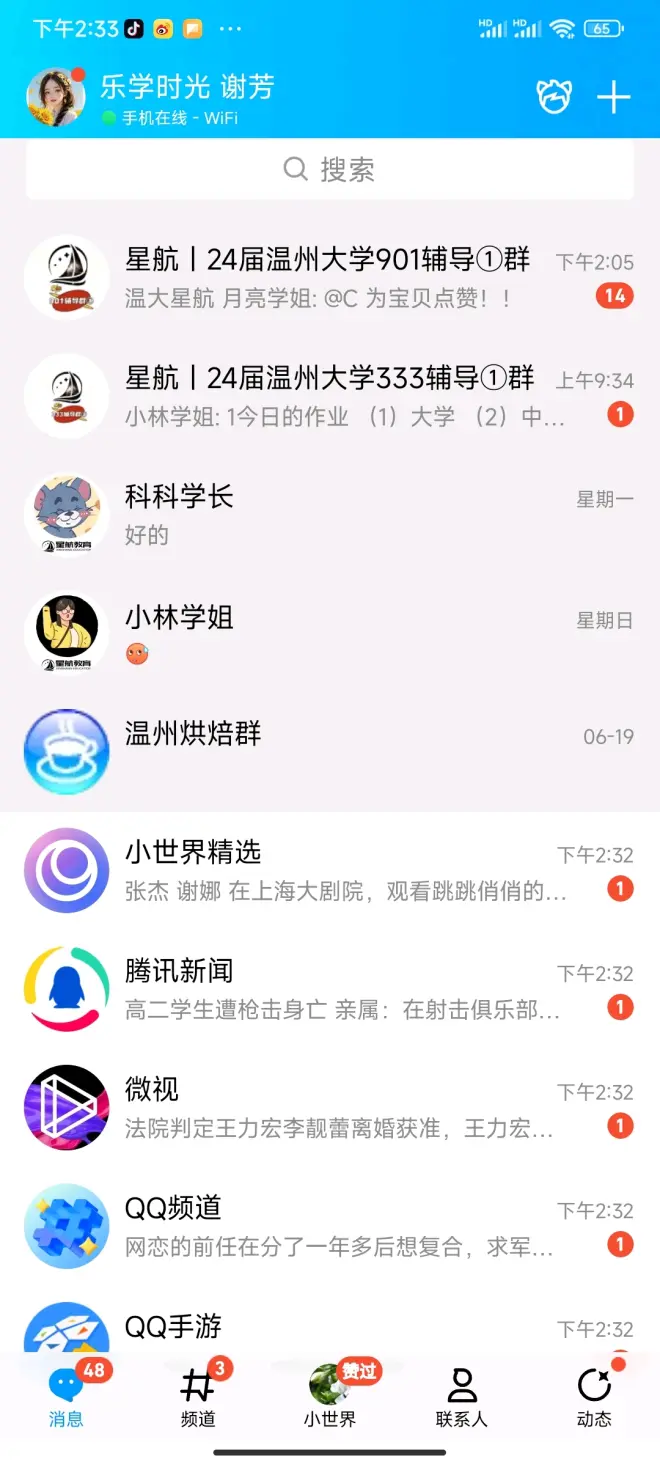This screenshot has width=660, height=1467.
Task: Open the 微视 message
Action: (x=329, y=1107)
